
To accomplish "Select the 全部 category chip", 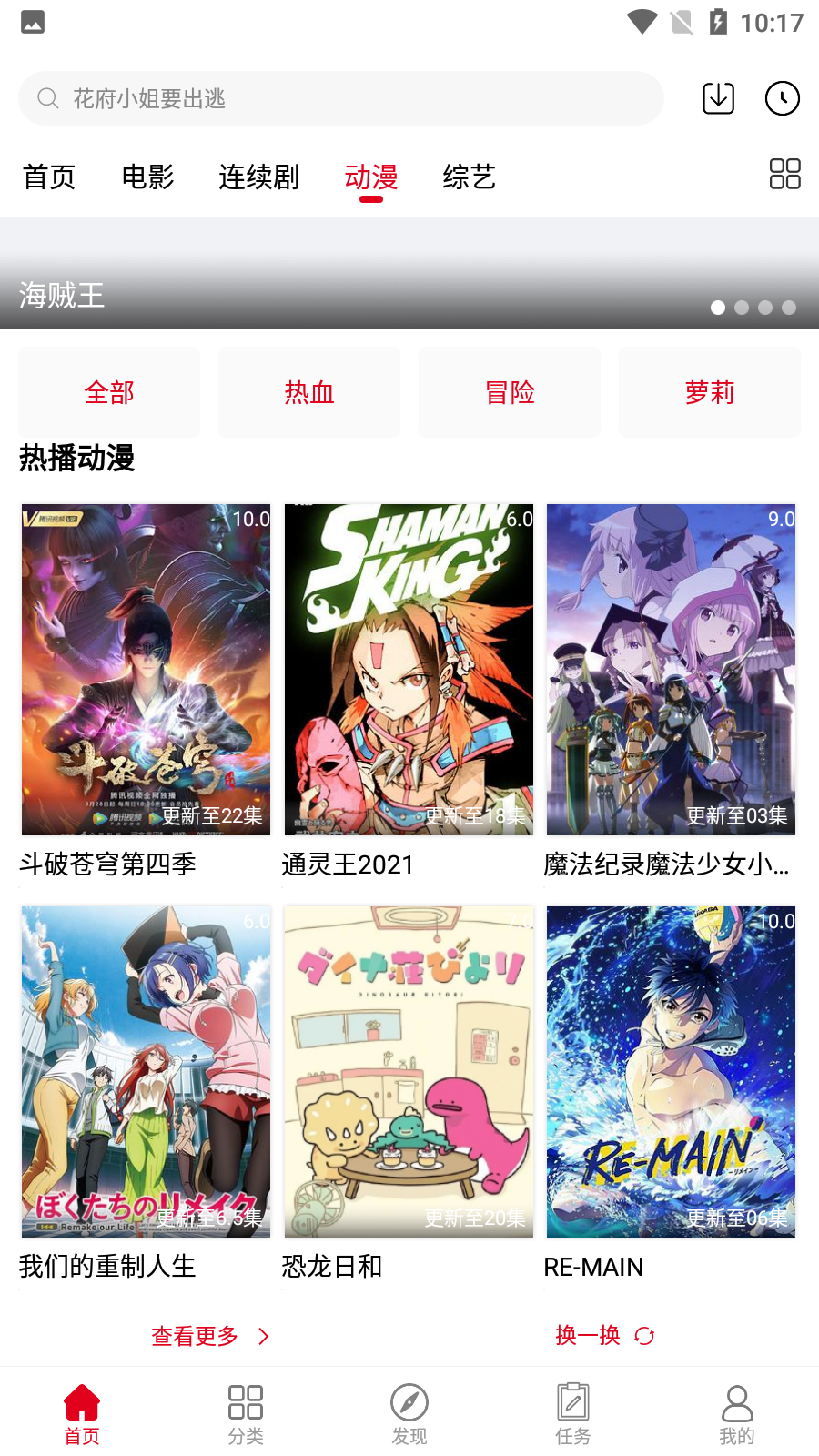I will (x=109, y=392).
